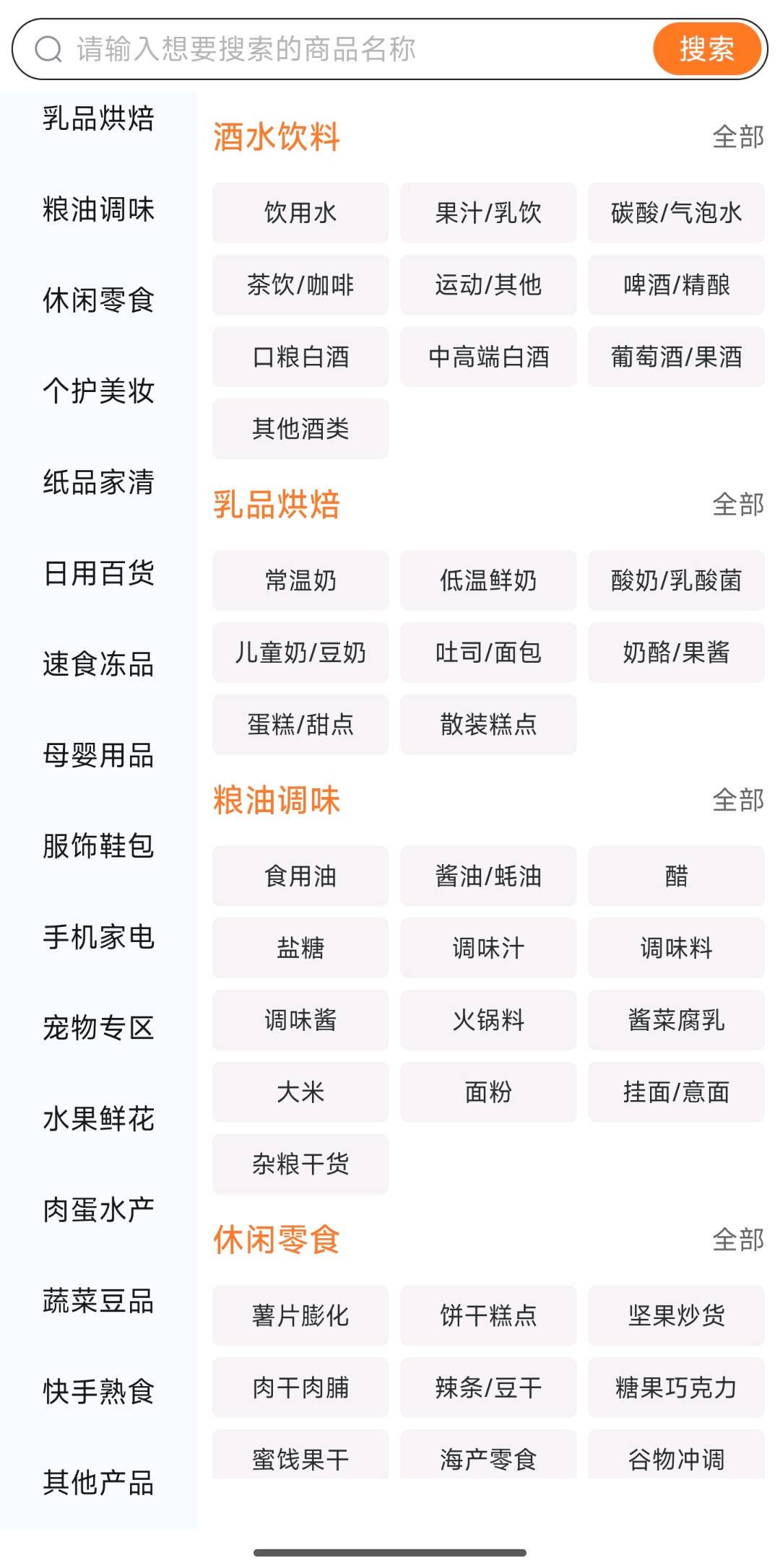780x1568 pixels.
Task: Select the 茶饮/咖啡 chip
Action: tap(300, 285)
